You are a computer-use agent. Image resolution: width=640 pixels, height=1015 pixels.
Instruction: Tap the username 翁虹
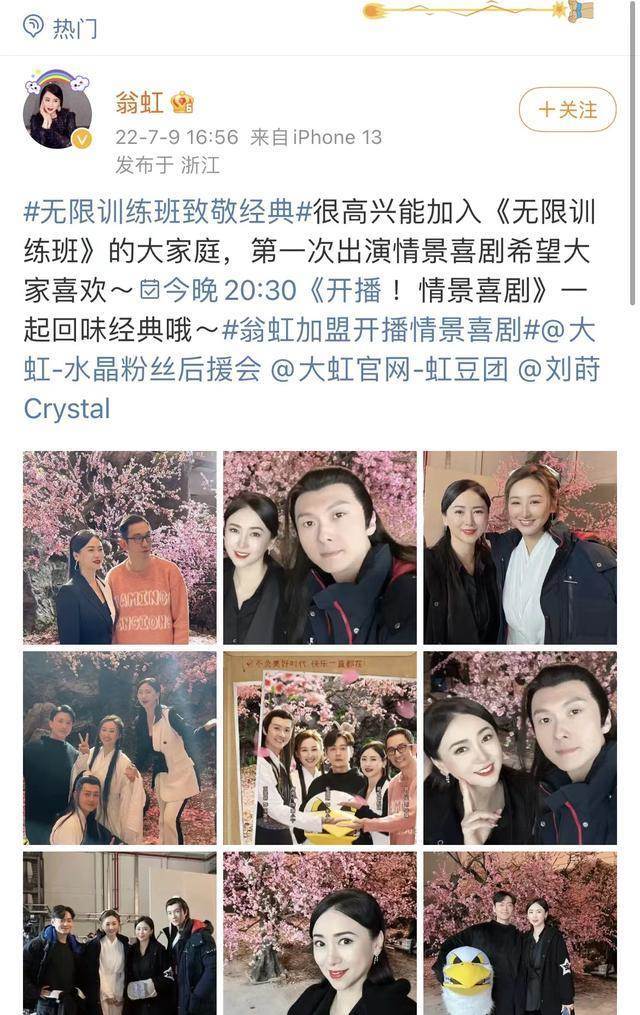(x=140, y=102)
